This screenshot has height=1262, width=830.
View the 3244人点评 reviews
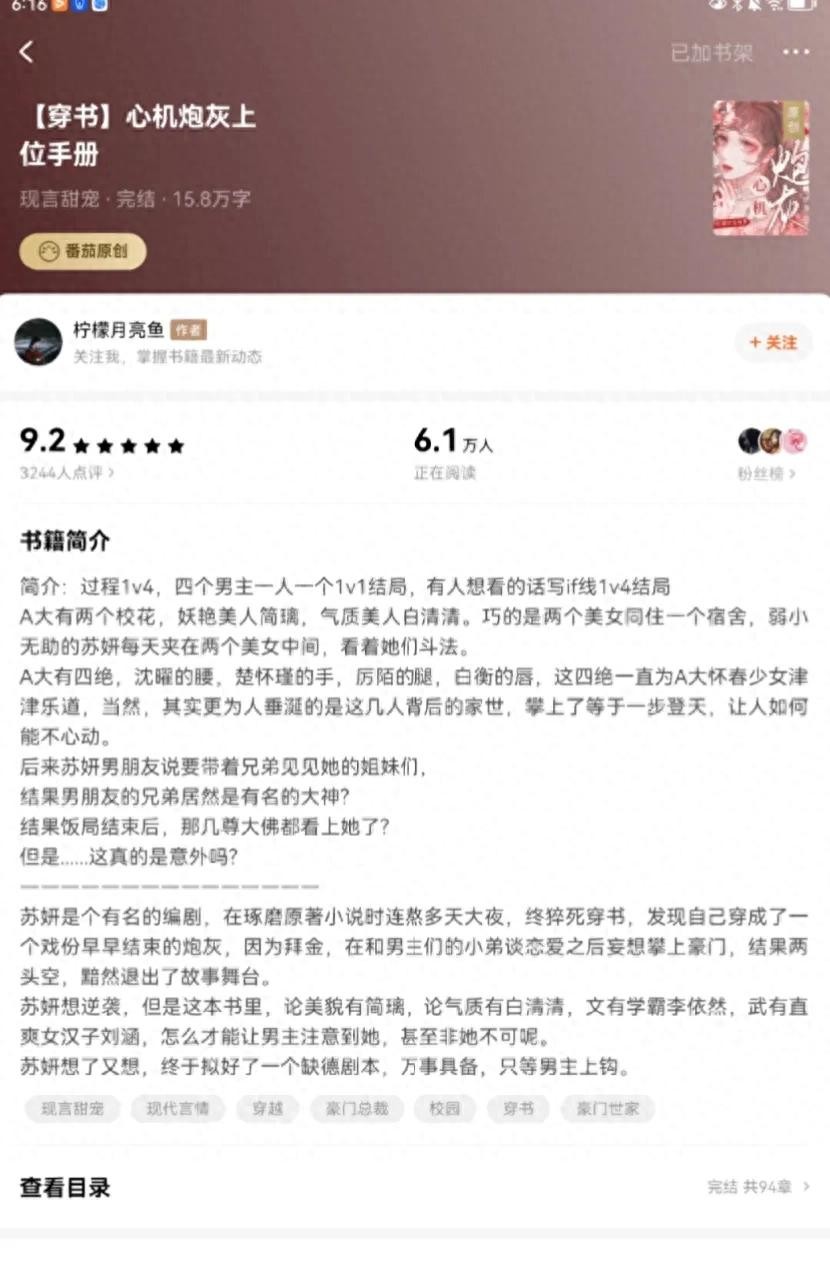coord(67,472)
